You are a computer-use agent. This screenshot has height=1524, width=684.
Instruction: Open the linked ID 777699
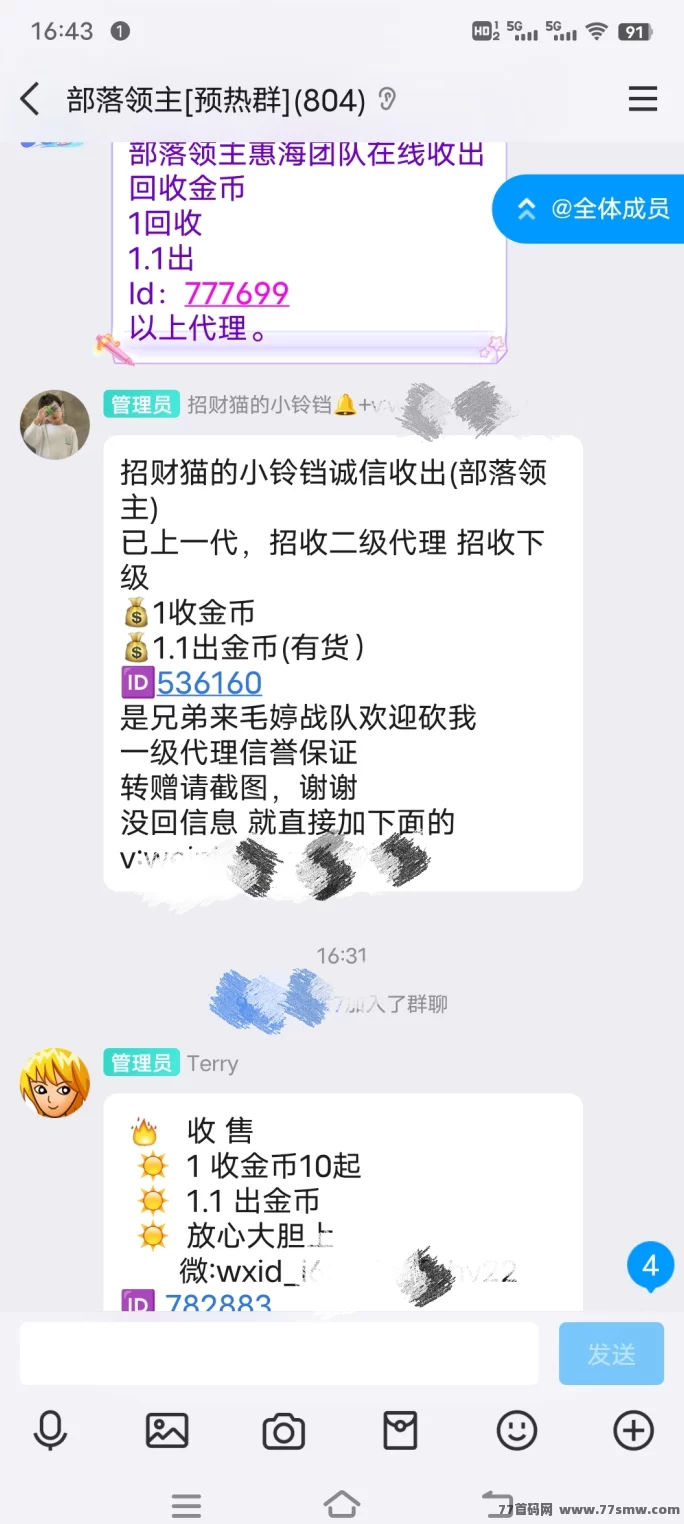(x=237, y=293)
